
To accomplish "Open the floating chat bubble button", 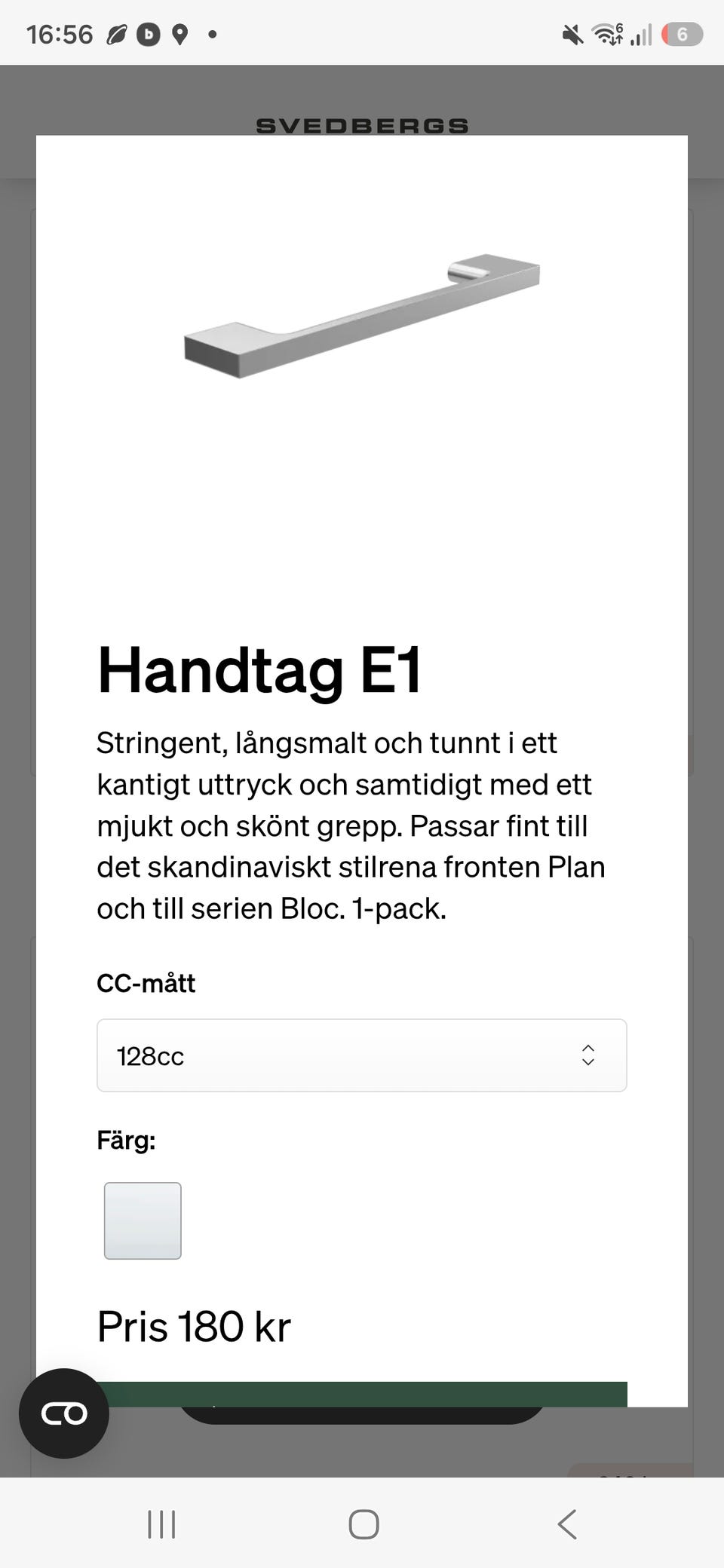I will point(64,1413).
